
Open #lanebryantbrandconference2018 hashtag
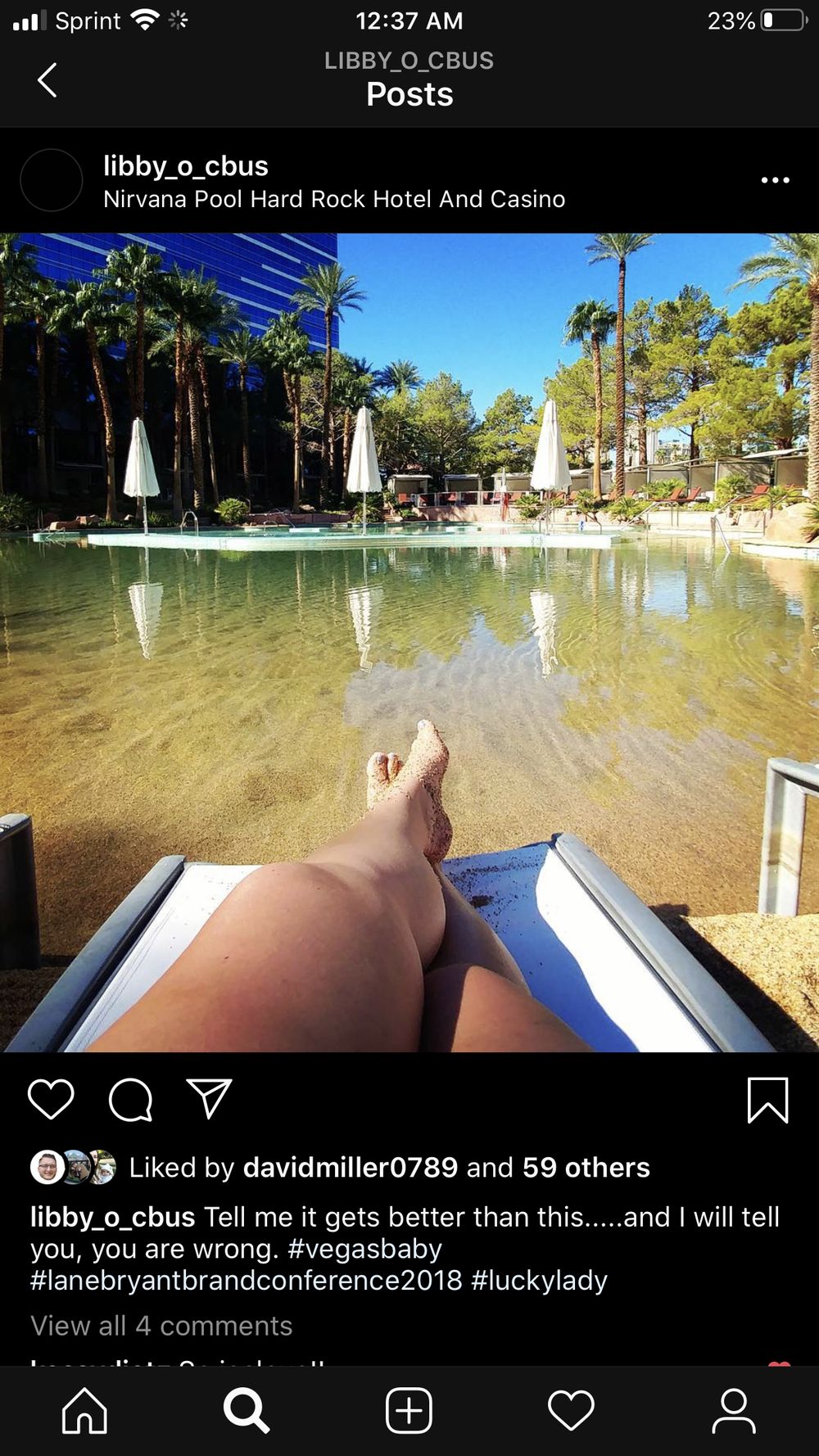pos(247,1280)
